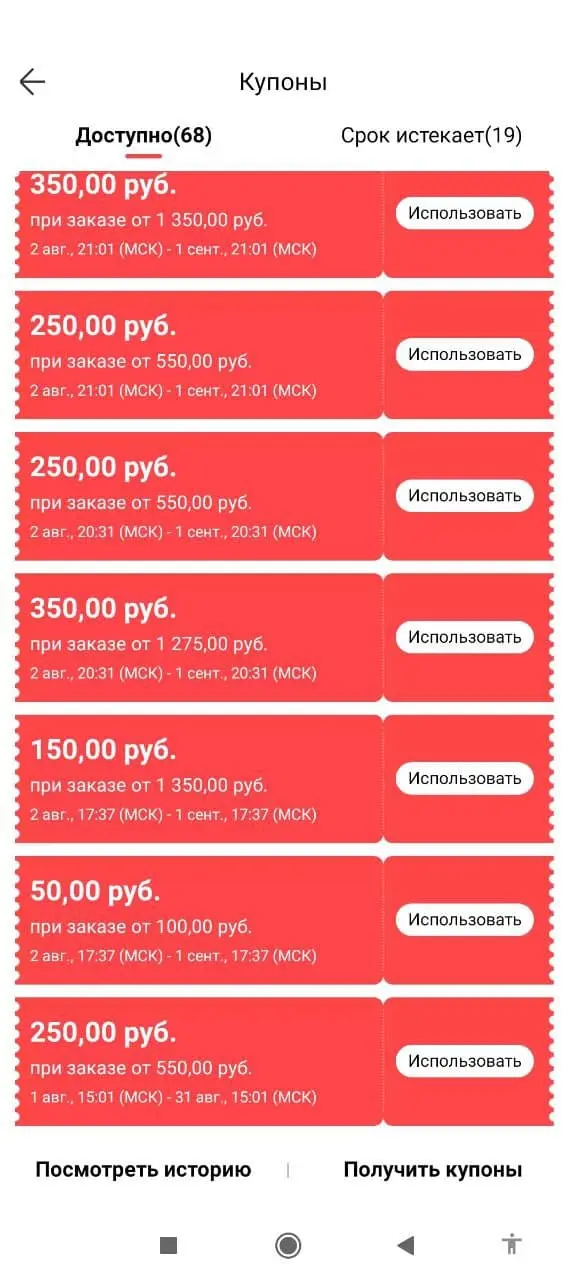Use the 350 руб. coupon for orders from 1 275 руб.

465,637
